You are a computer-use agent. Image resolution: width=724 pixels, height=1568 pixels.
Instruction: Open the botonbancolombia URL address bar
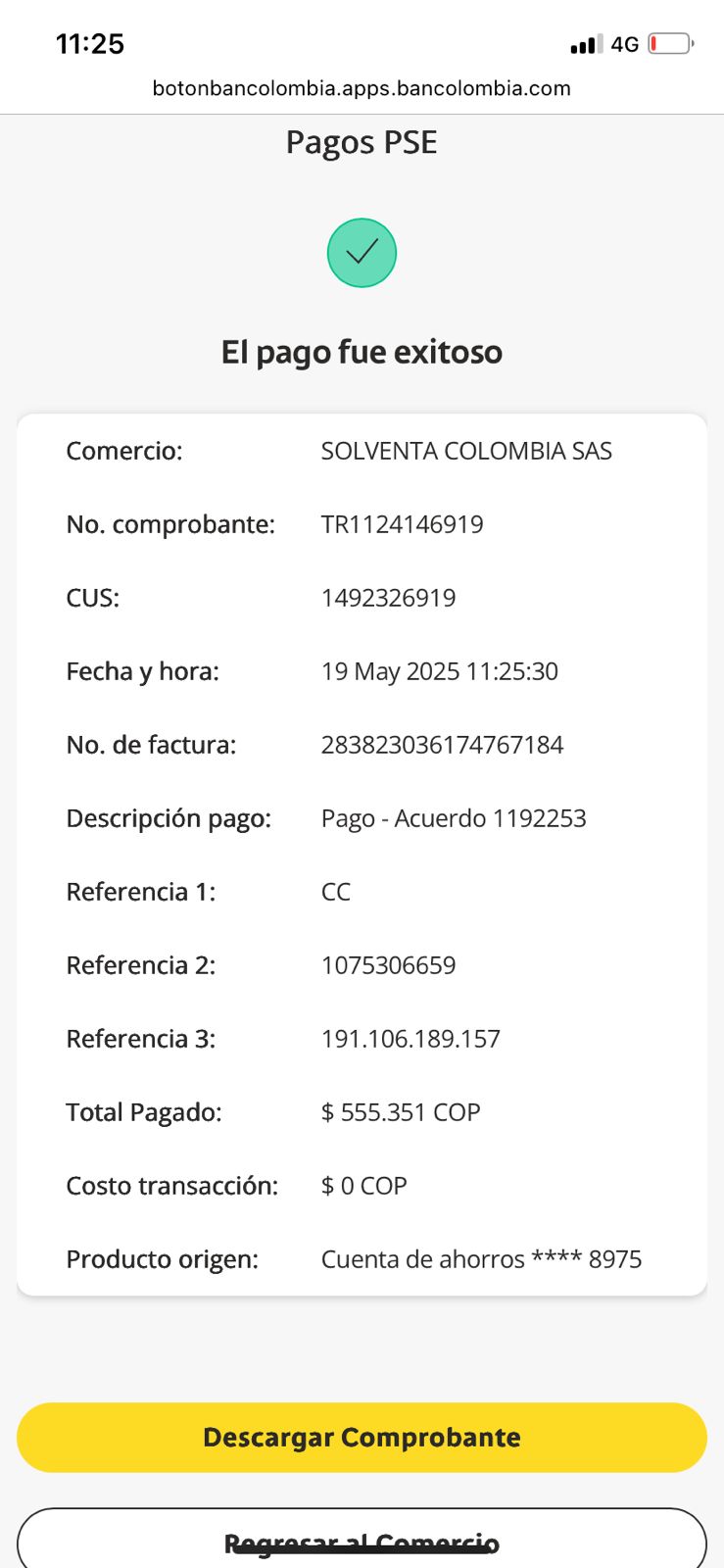coord(362,88)
